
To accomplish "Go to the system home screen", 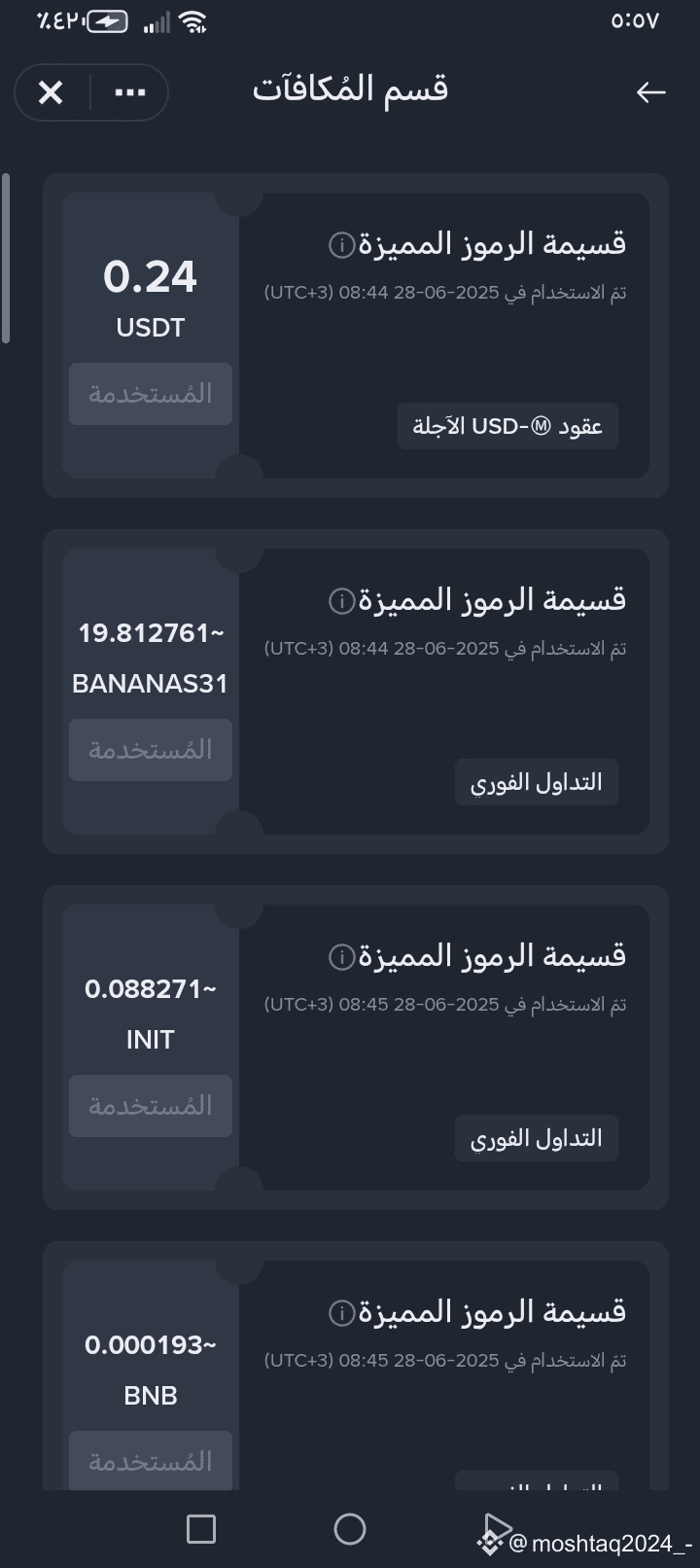I will [x=350, y=1529].
